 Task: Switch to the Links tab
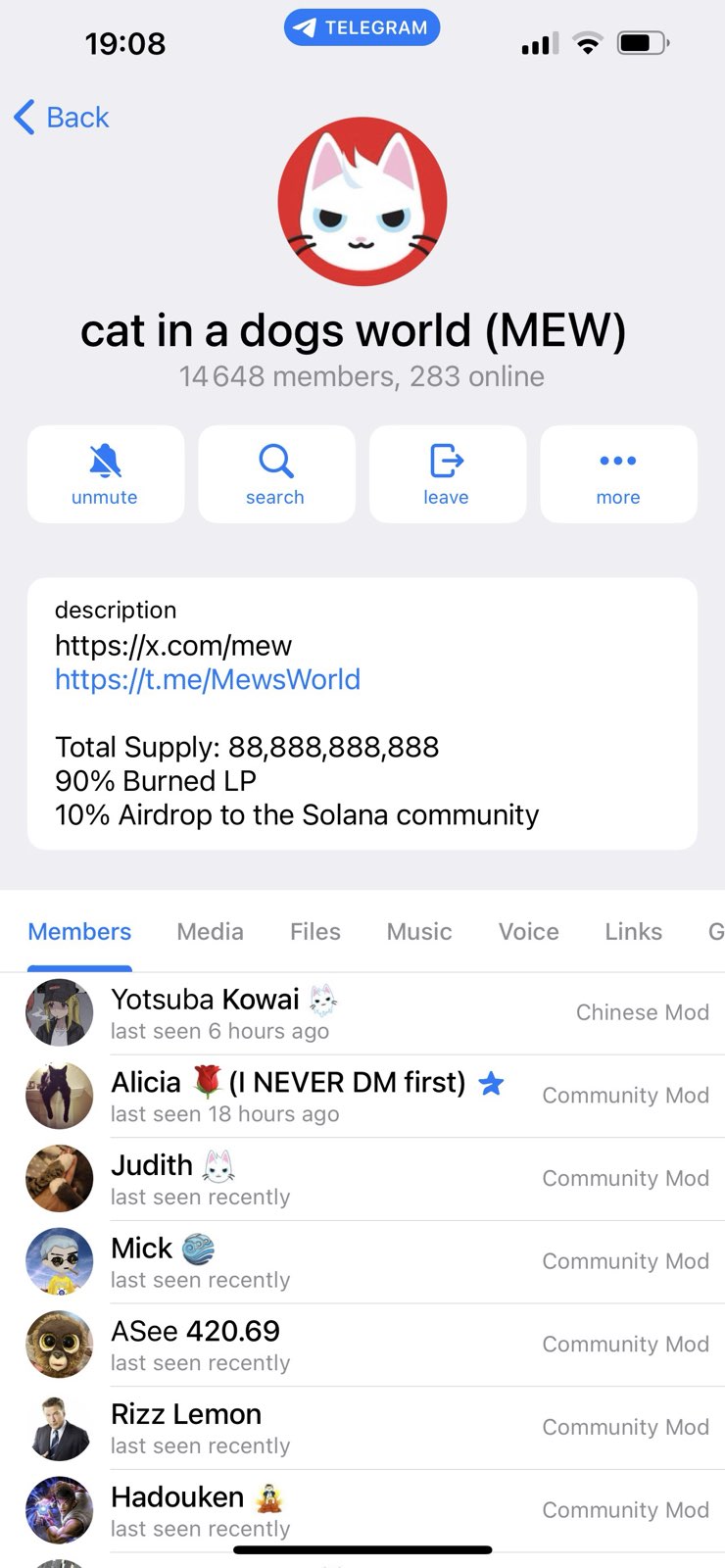click(634, 931)
